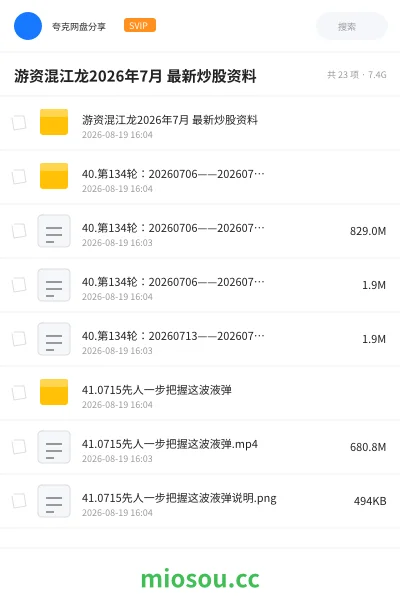Image resolution: width=400 pixels, height=600 pixels.
Task: Check the box next to the .mp4 file
Action: [19, 447]
